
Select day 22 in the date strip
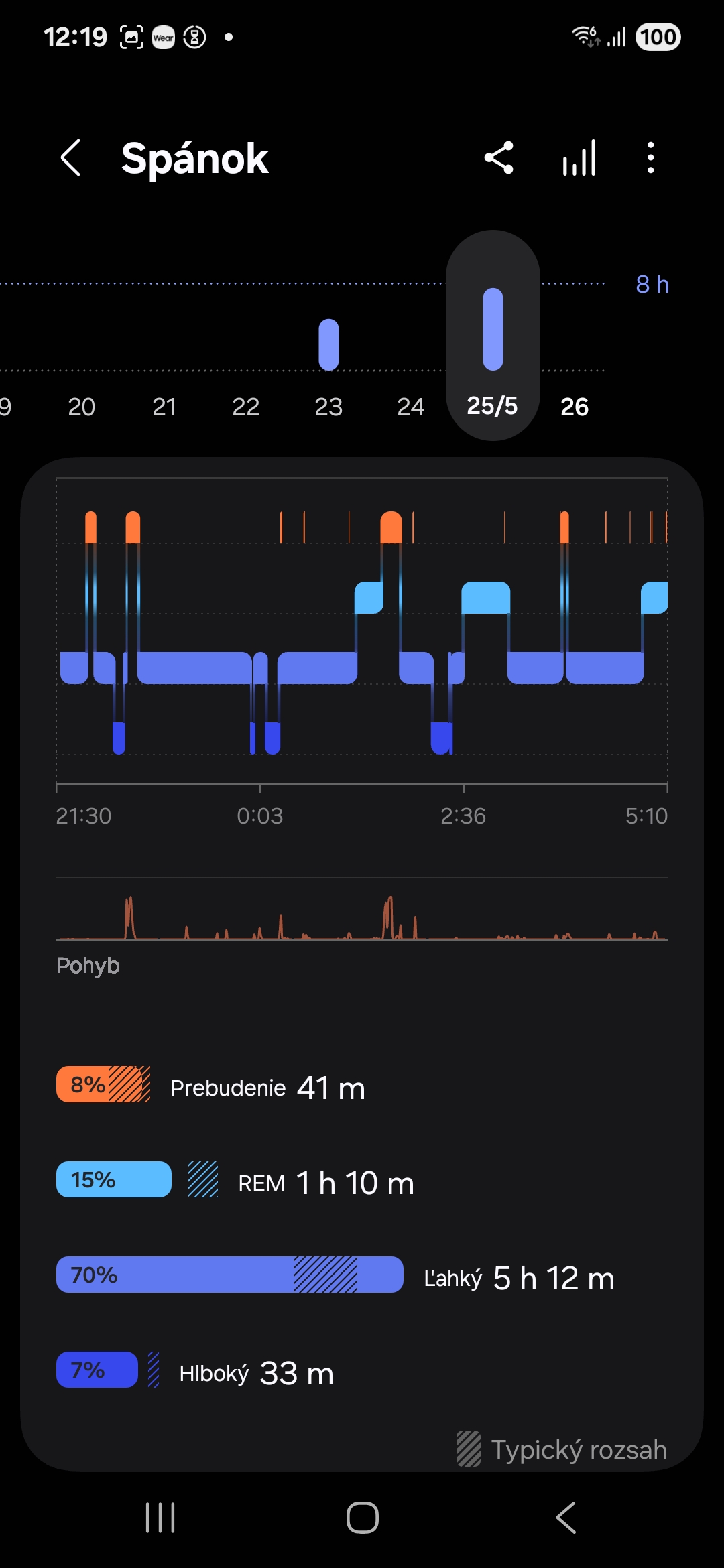click(x=246, y=406)
